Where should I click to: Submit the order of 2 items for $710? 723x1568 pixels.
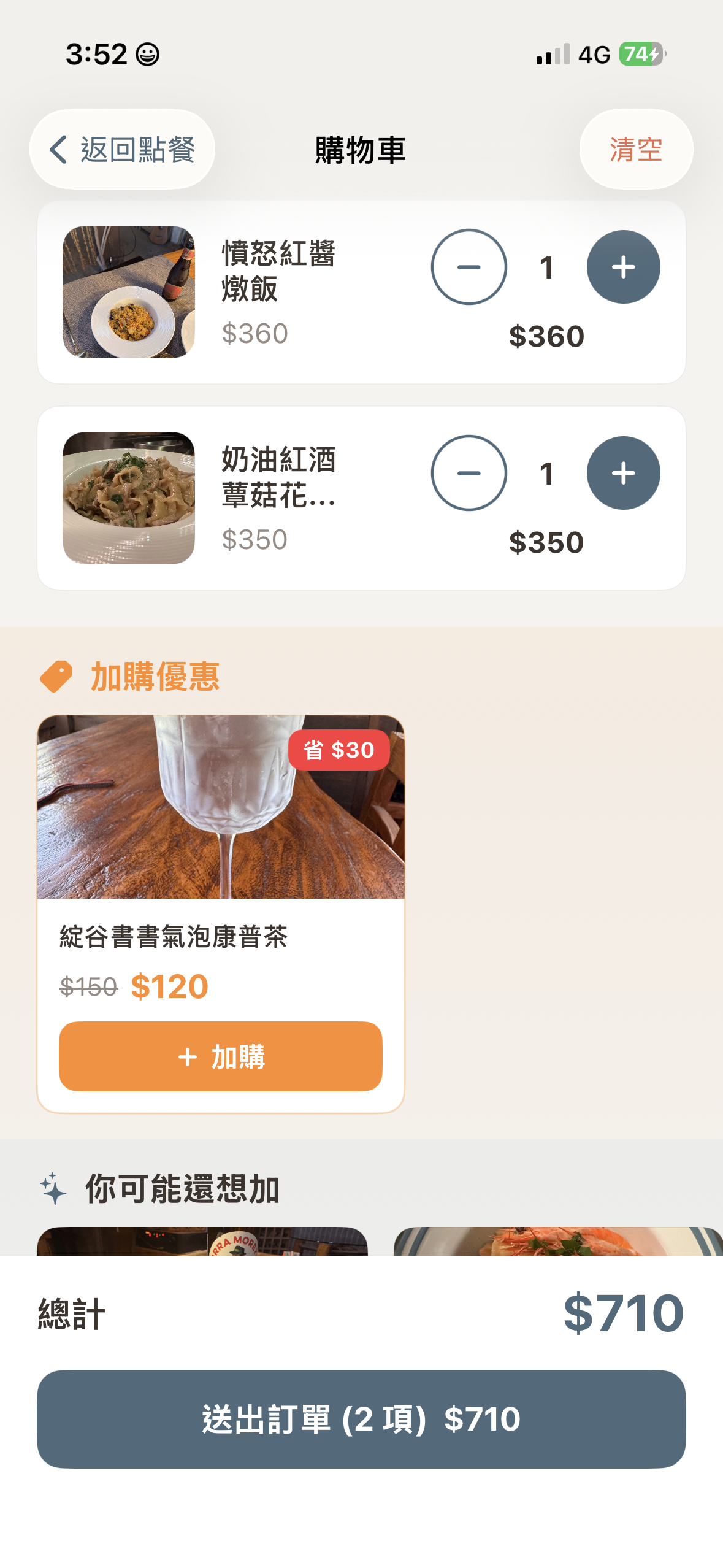[x=361, y=1419]
